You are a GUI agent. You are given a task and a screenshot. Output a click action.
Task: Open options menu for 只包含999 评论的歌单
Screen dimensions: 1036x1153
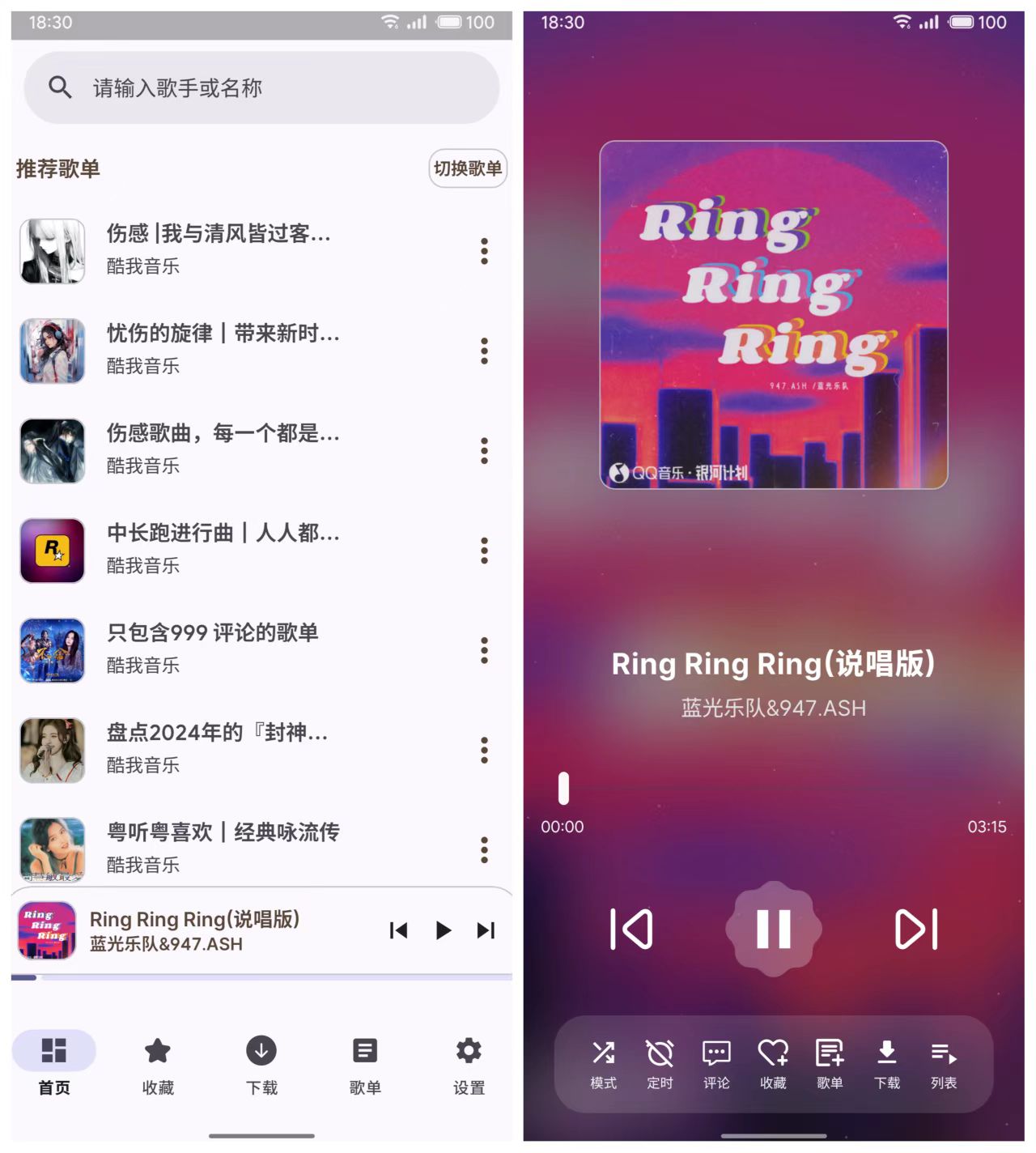tap(485, 650)
